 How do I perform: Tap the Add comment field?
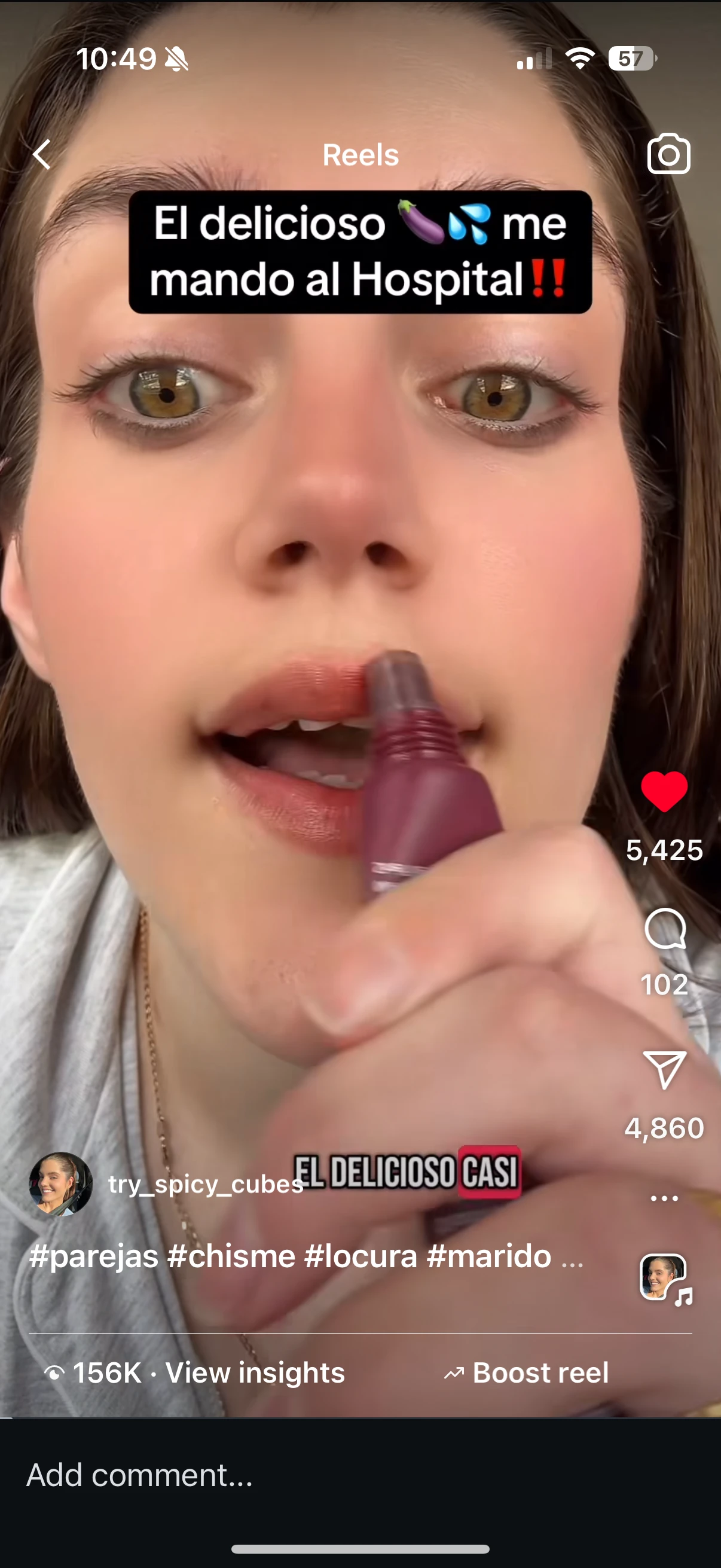click(360, 1475)
